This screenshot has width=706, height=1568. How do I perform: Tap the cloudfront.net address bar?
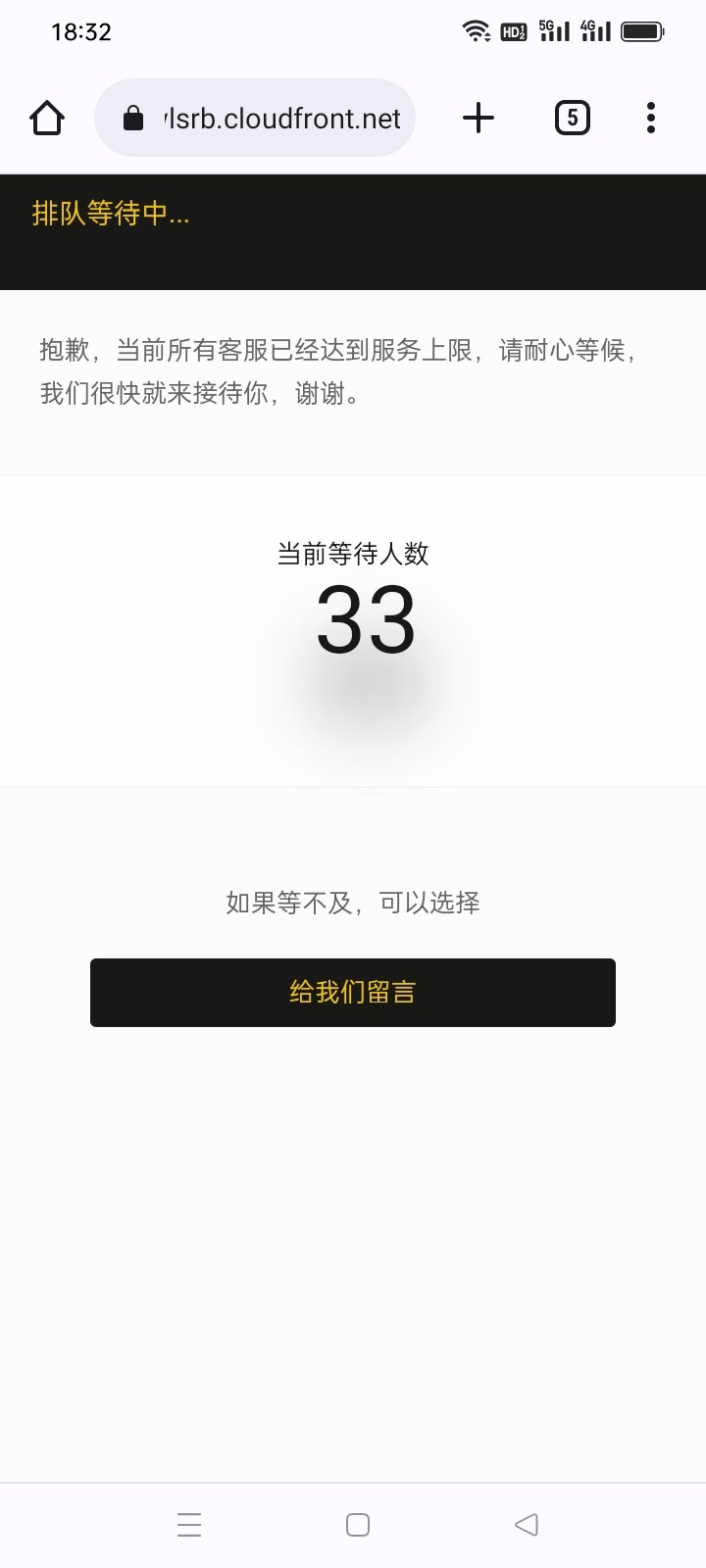(x=255, y=118)
